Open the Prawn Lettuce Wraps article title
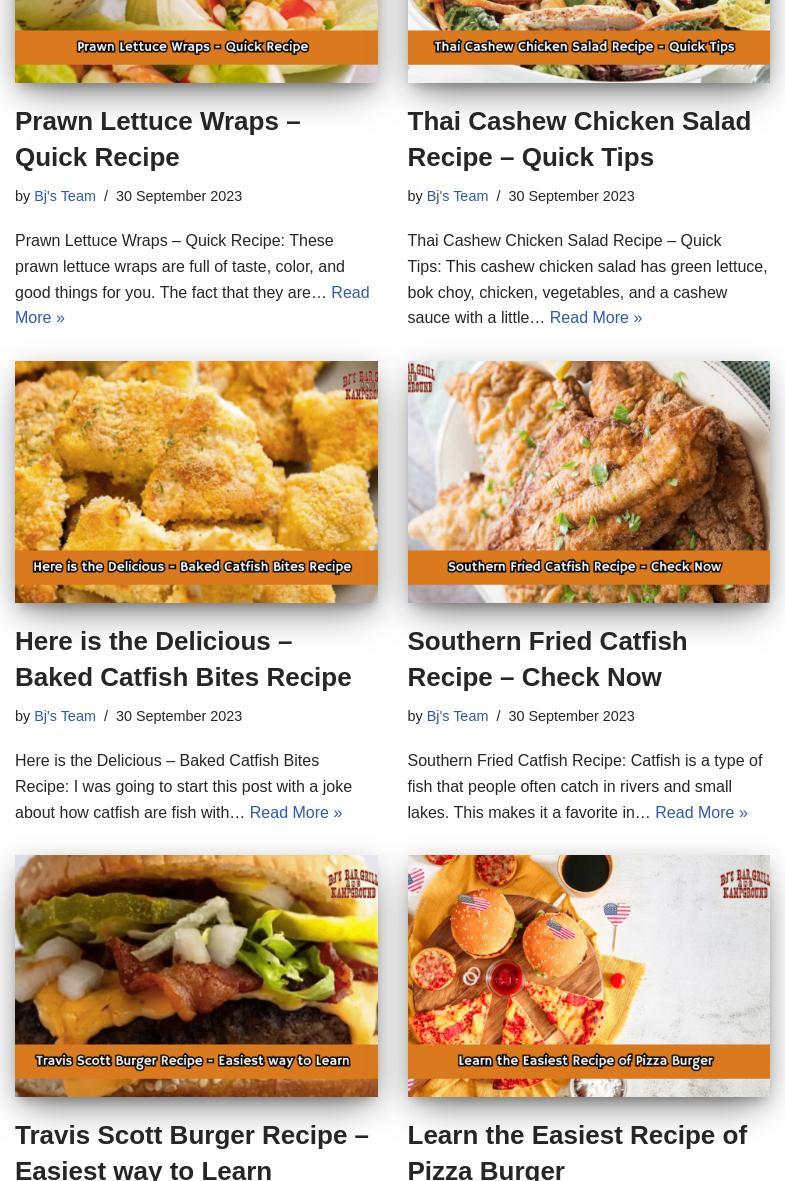Viewport: 785px width, 1181px height. coord(157,139)
